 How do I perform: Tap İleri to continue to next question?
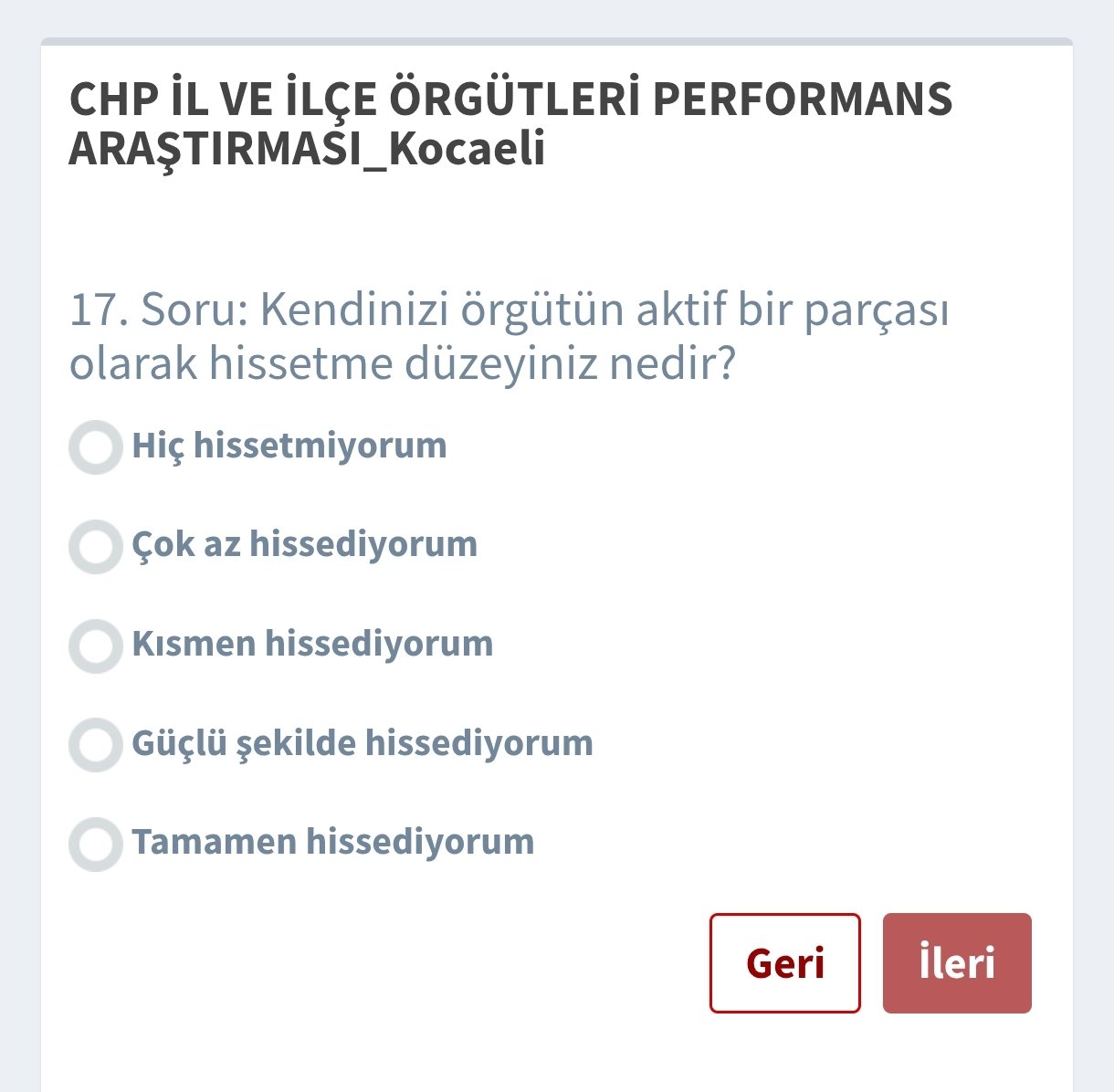[x=956, y=963]
